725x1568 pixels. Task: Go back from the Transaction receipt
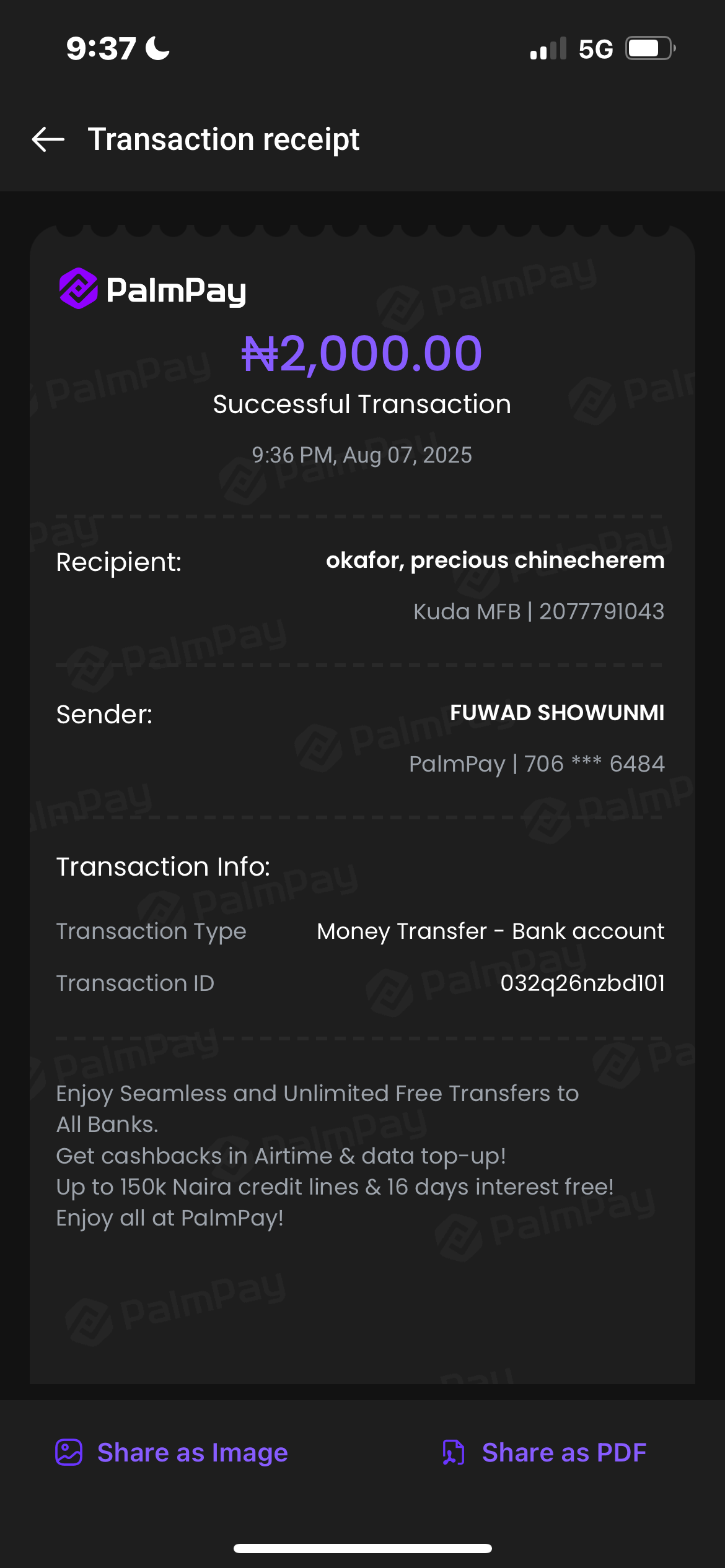pos(48,139)
